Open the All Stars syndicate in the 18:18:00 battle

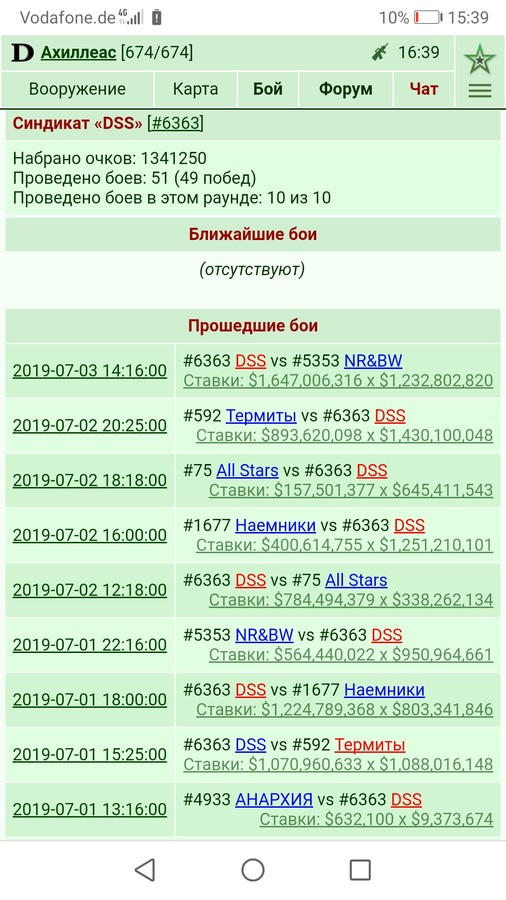tap(247, 471)
